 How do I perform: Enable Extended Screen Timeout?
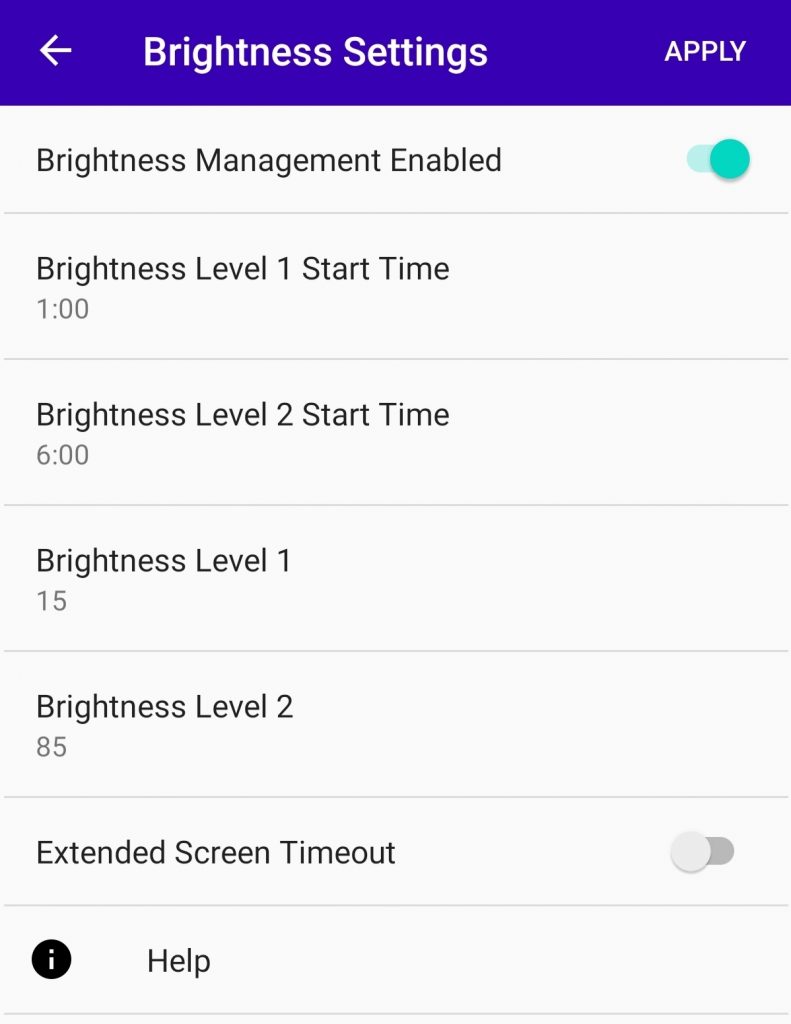click(703, 852)
